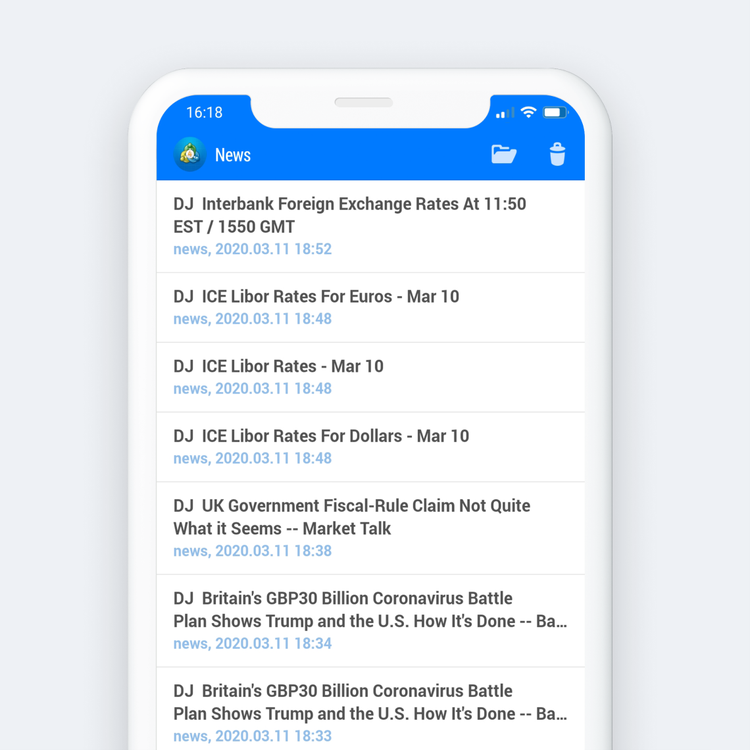Open Britain's GBP30 Billion article from 18:34
The height and width of the screenshot is (750, 750).
[x=370, y=620]
